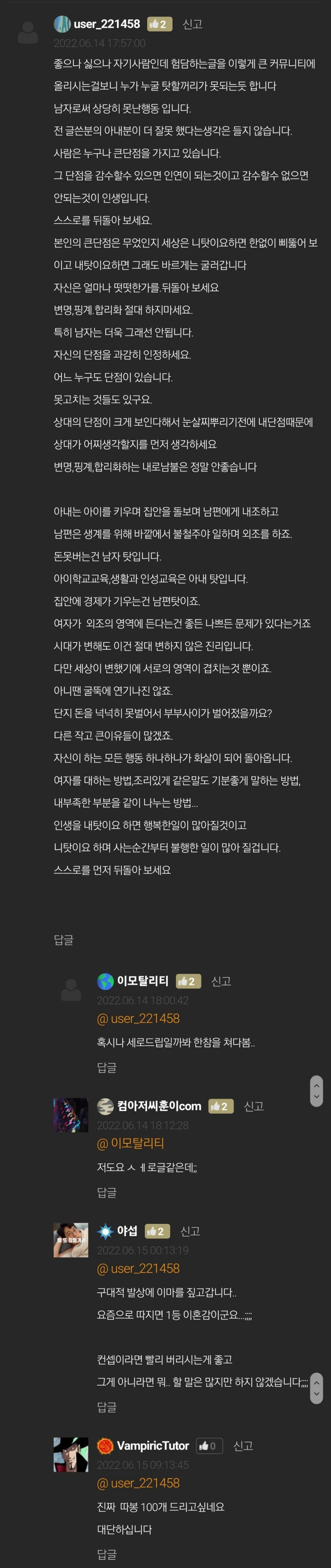Reply to 컴아저씨훈이com's comment
Image resolution: width=331 pixels, height=1568 pixels.
107,1192
